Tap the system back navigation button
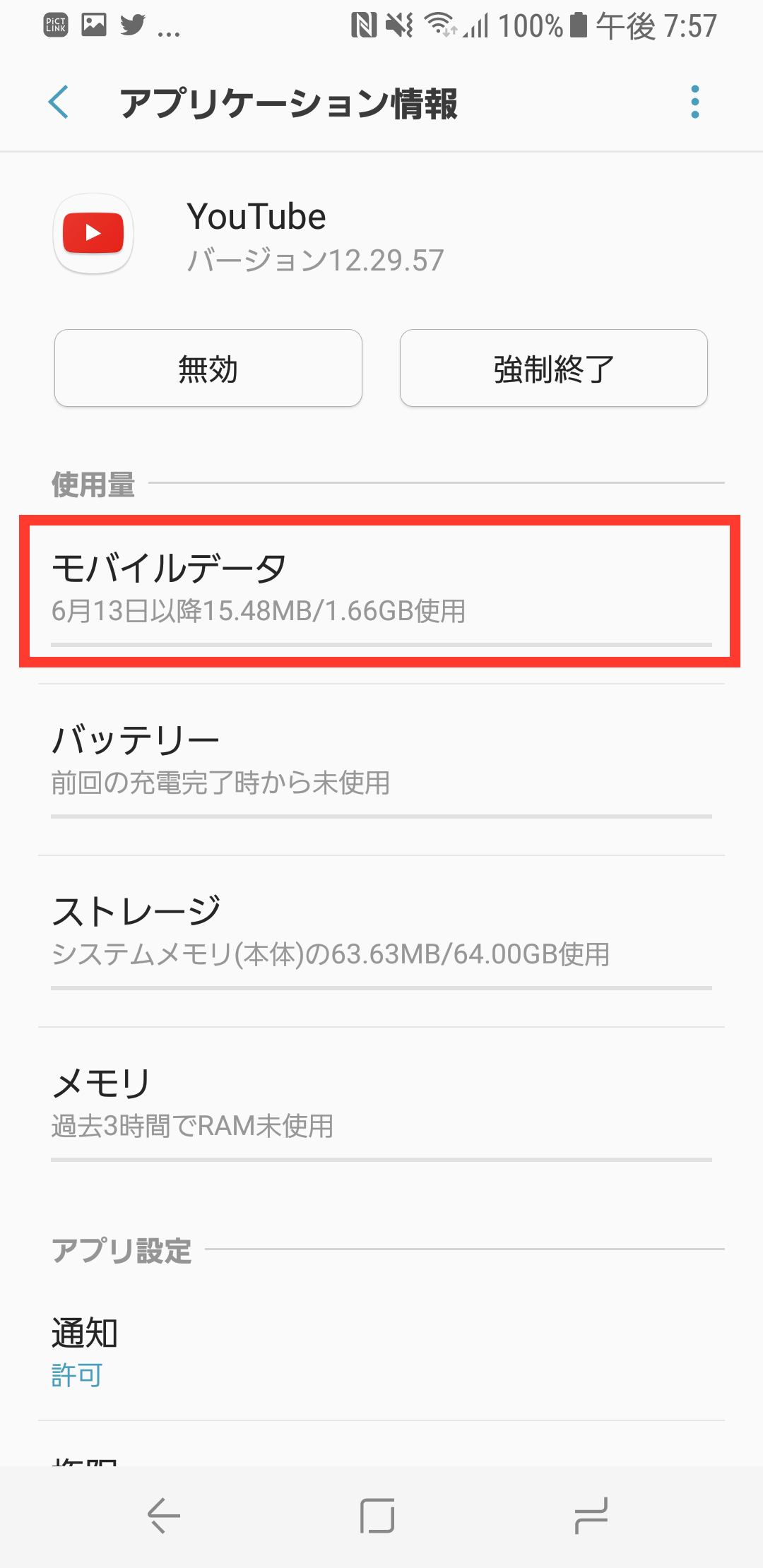Viewport: 763px width, 1568px height. point(164,1516)
